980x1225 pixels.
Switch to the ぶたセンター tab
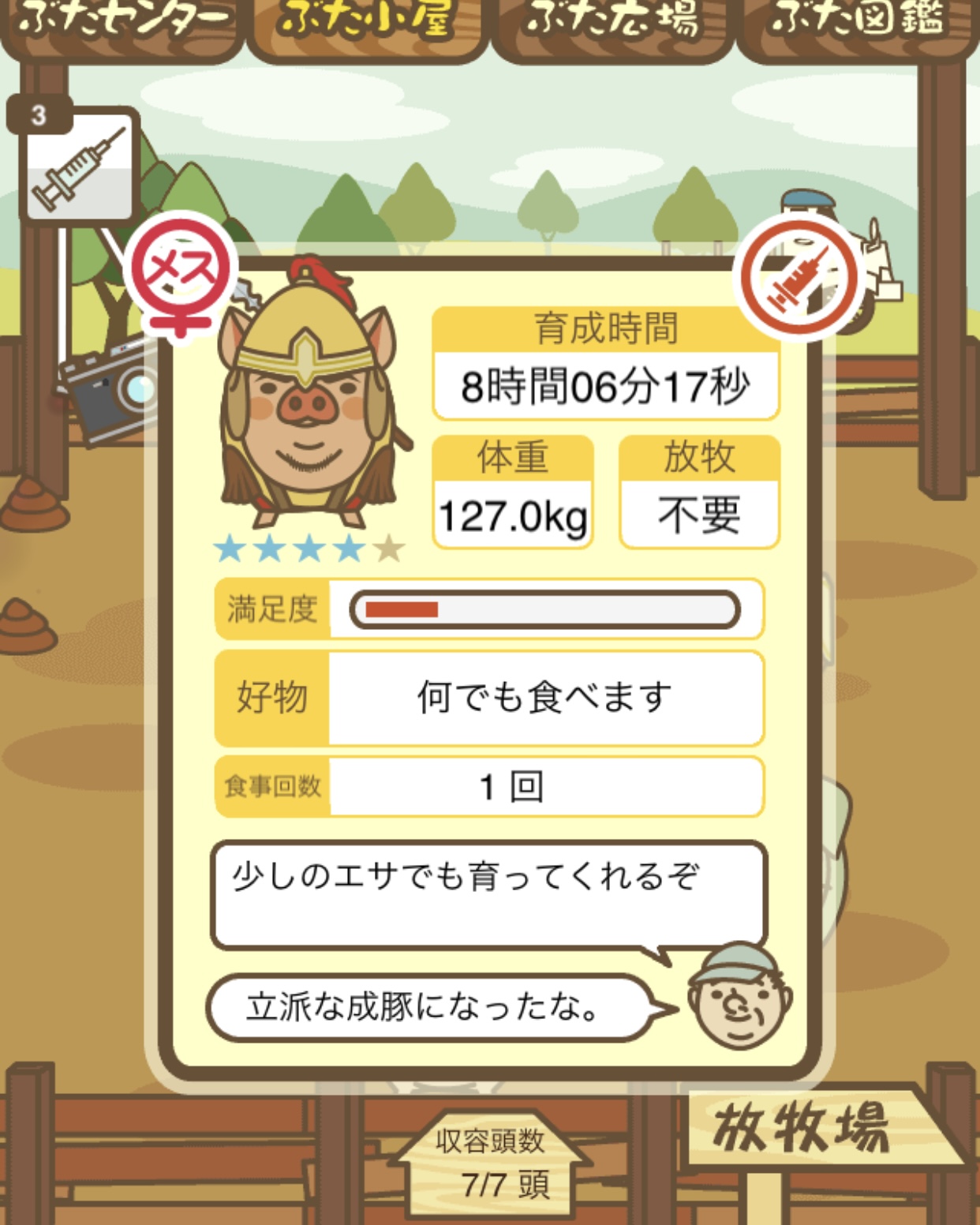[x=122, y=24]
